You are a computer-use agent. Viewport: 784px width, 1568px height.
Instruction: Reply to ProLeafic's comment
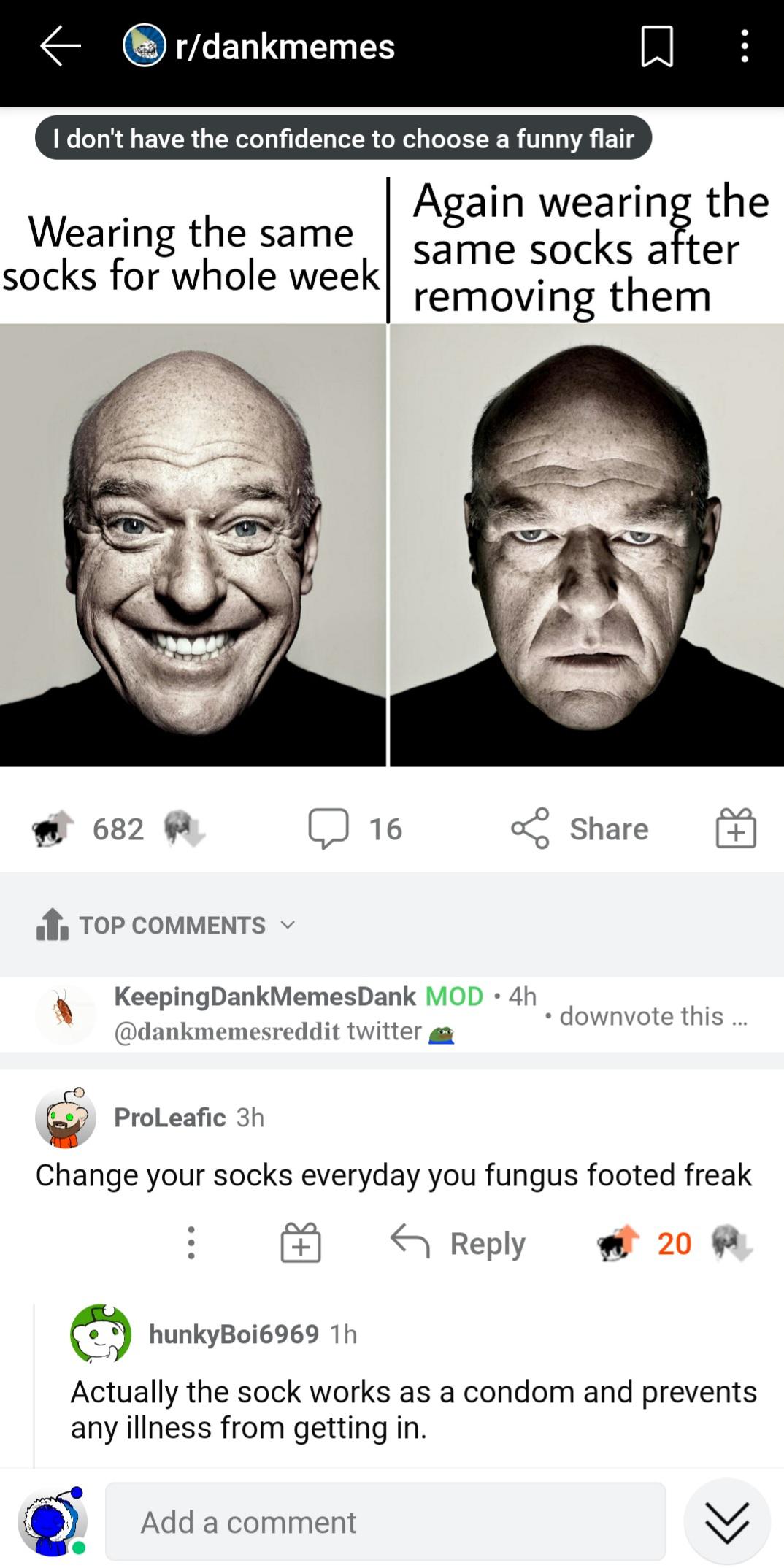pyautogui.click(x=458, y=1242)
